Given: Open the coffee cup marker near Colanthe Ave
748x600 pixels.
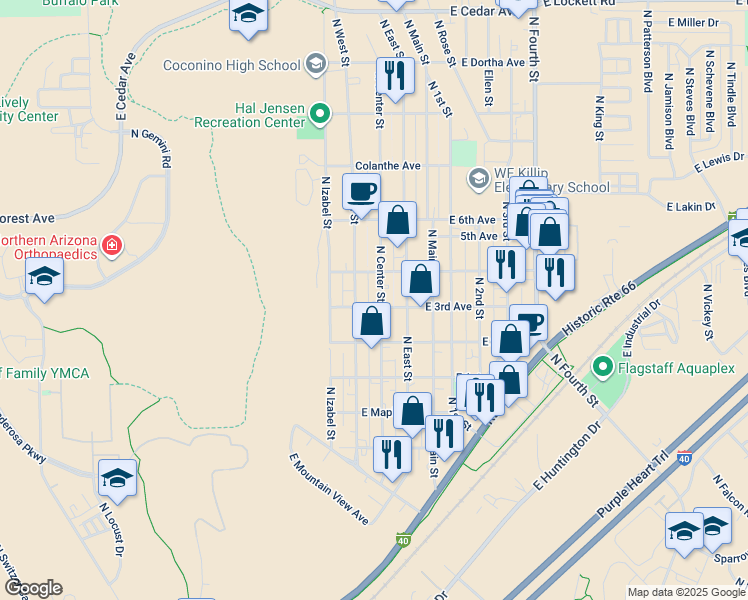Looking at the screenshot, I should click(x=361, y=193).
